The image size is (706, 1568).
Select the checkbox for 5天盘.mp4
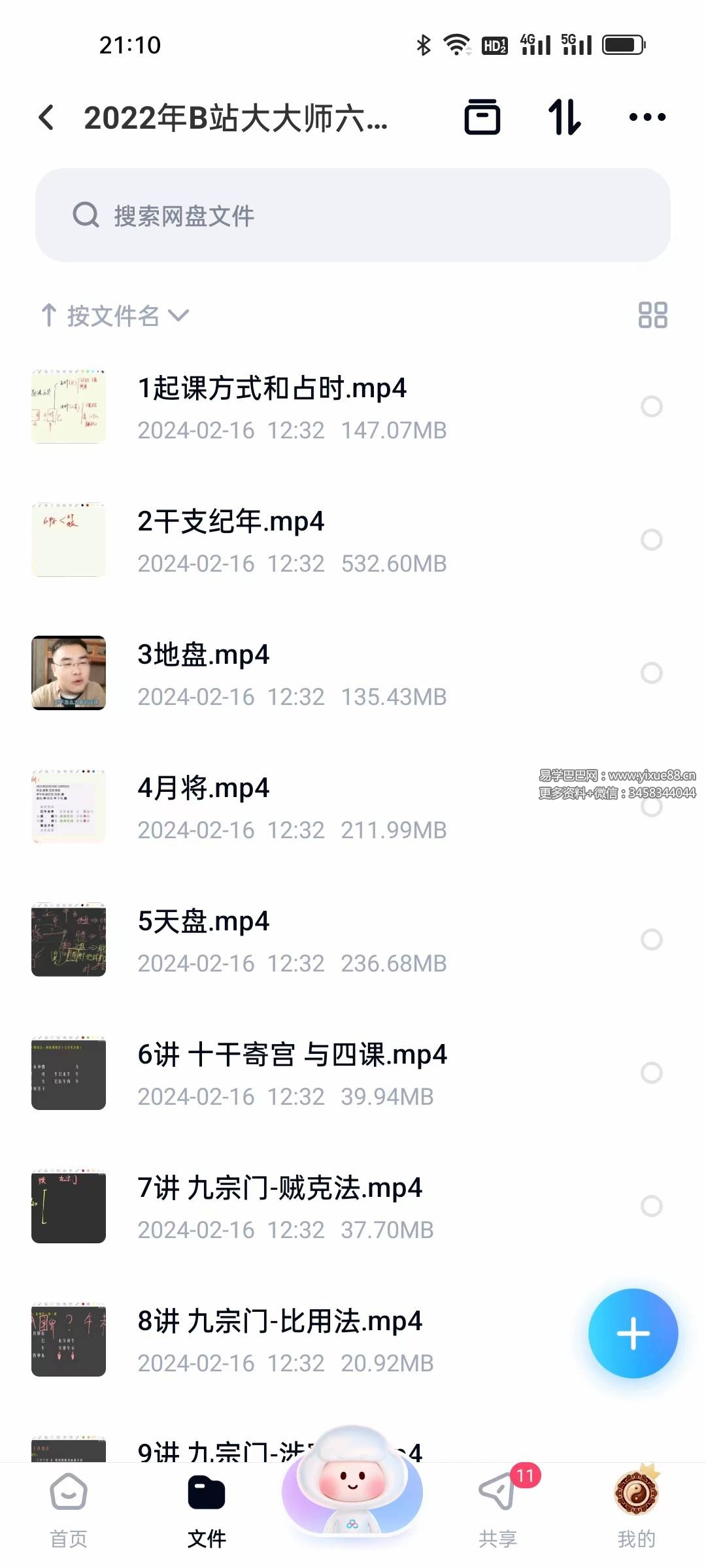point(652,939)
